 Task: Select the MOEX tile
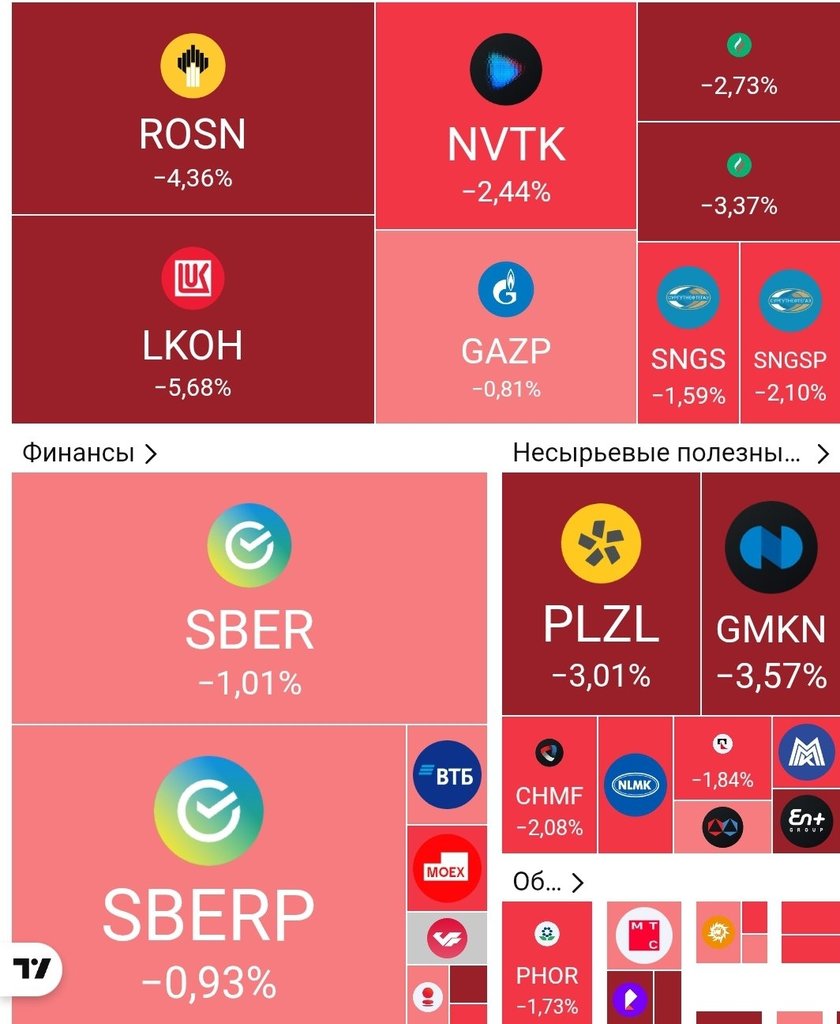[446, 869]
